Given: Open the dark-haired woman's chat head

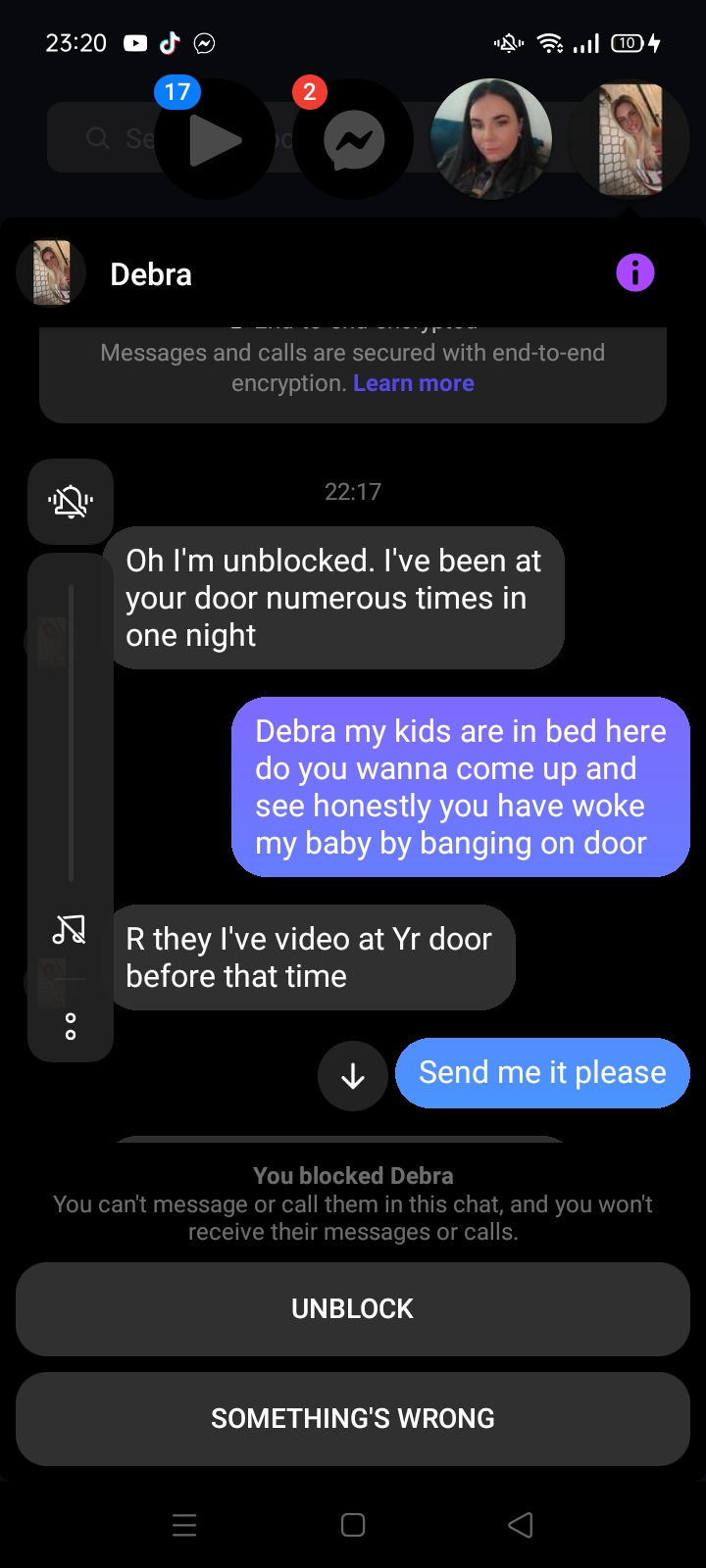Looking at the screenshot, I should [x=491, y=140].
